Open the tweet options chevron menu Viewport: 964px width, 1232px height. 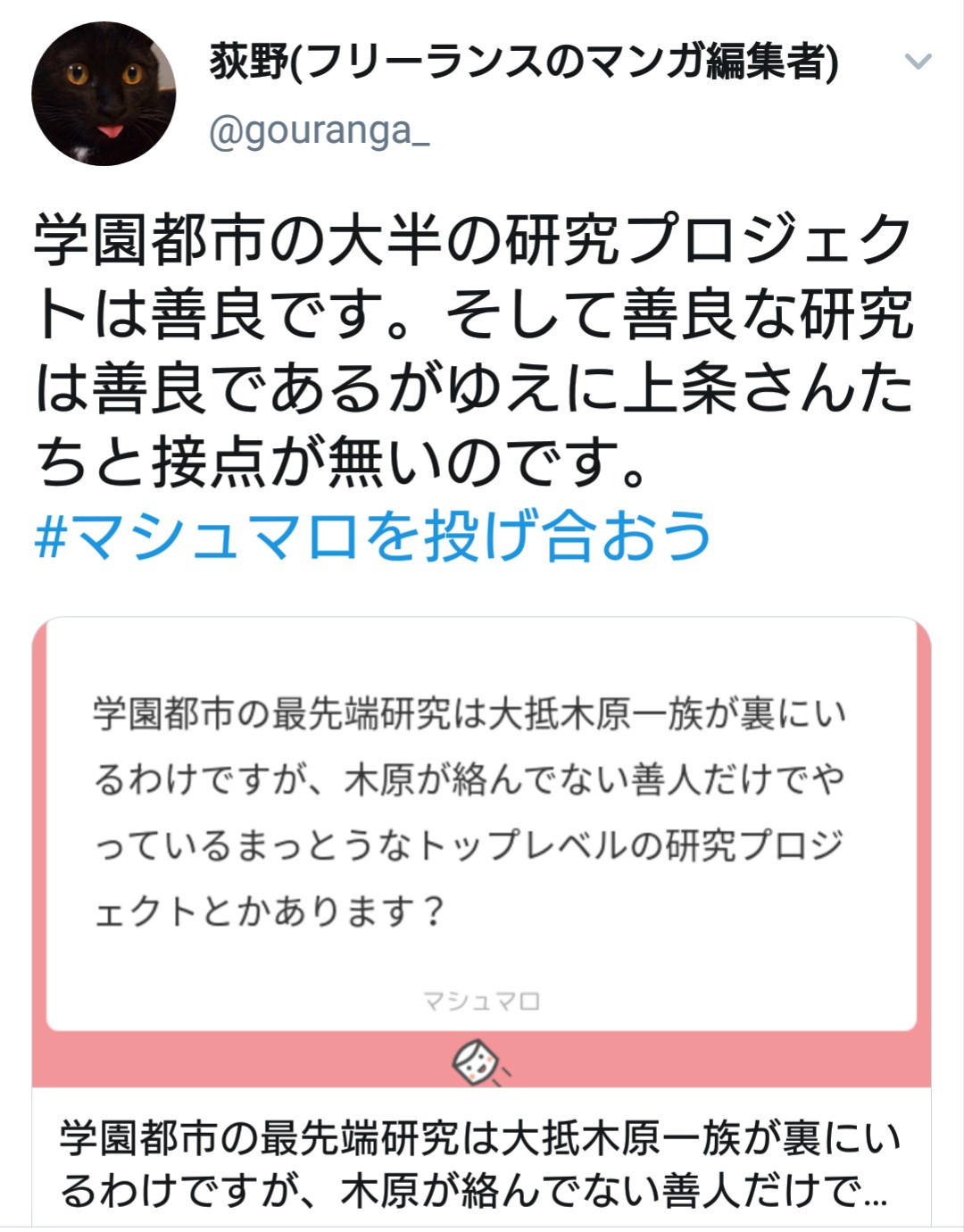pos(918,62)
